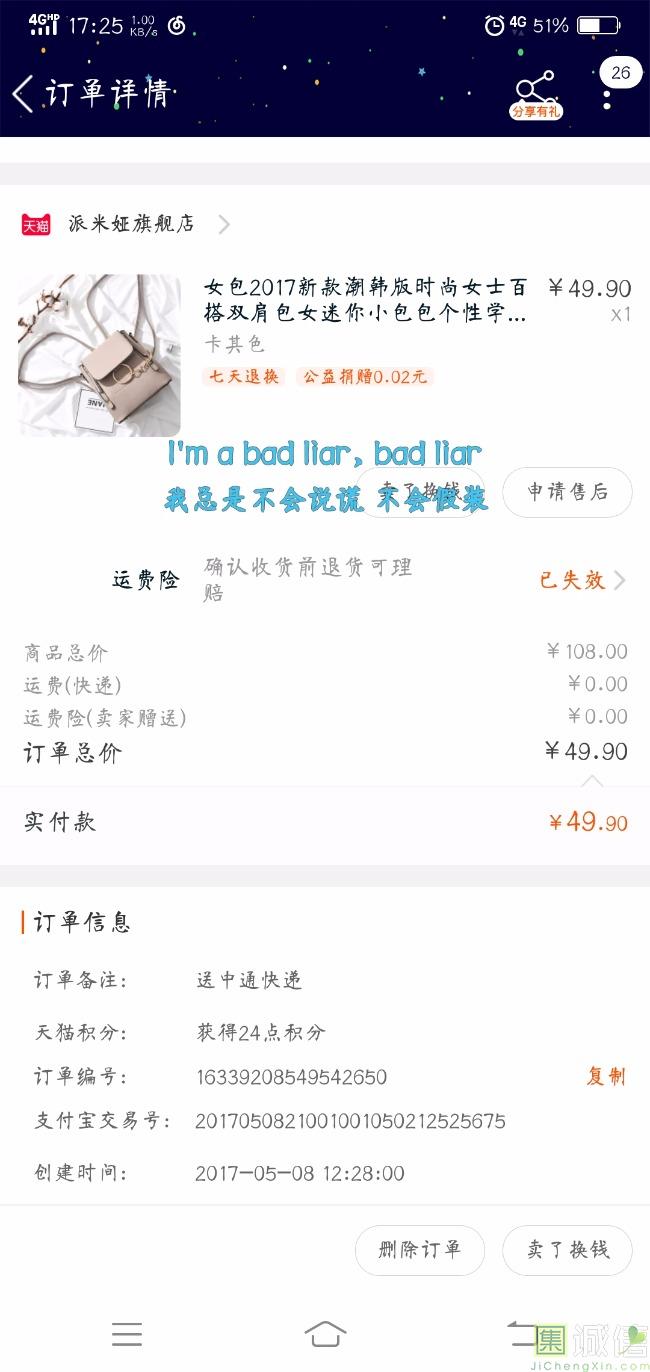Go back from order details
Image resolution: width=650 pixels, height=1372 pixels.
(24, 93)
